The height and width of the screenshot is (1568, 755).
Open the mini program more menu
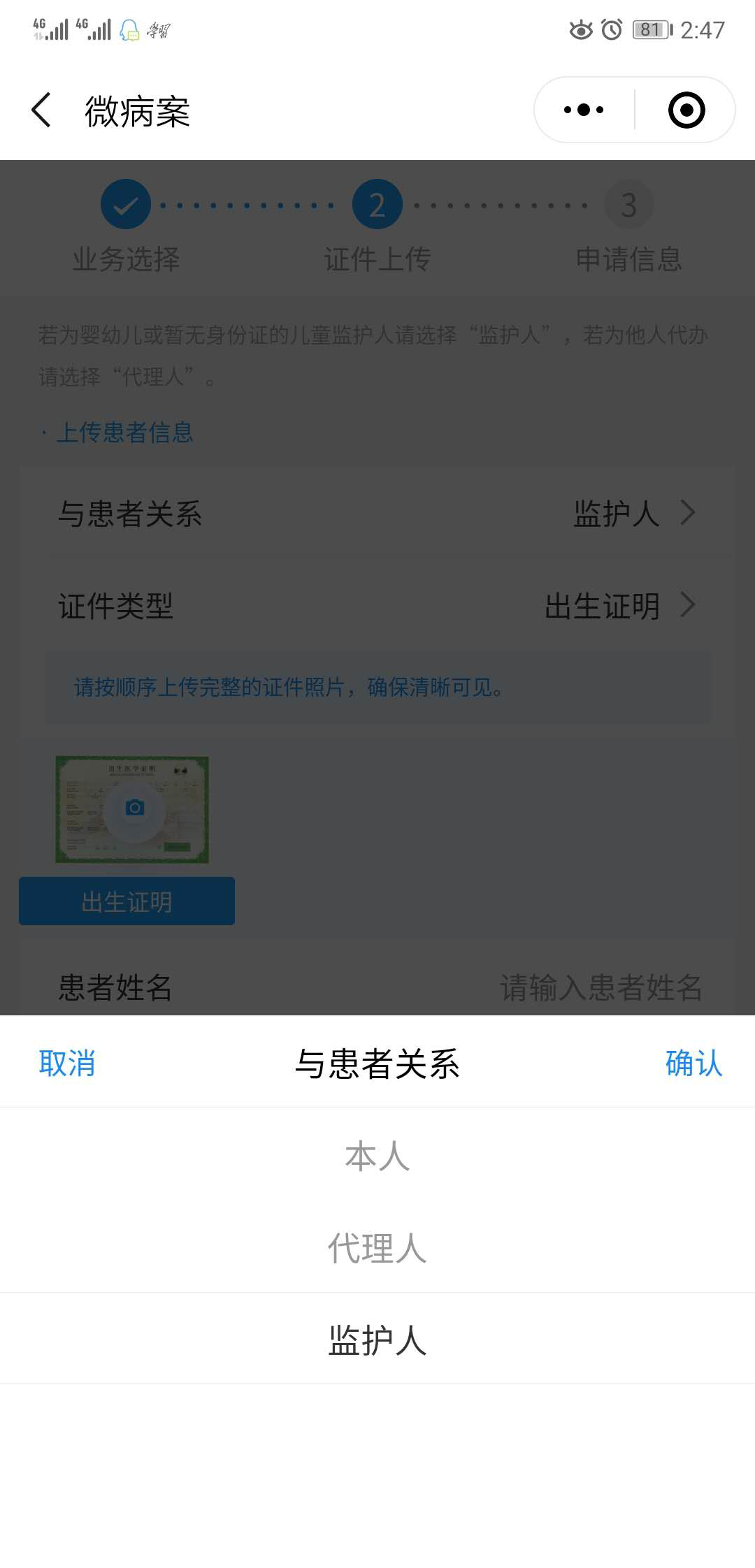tap(584, 110)
